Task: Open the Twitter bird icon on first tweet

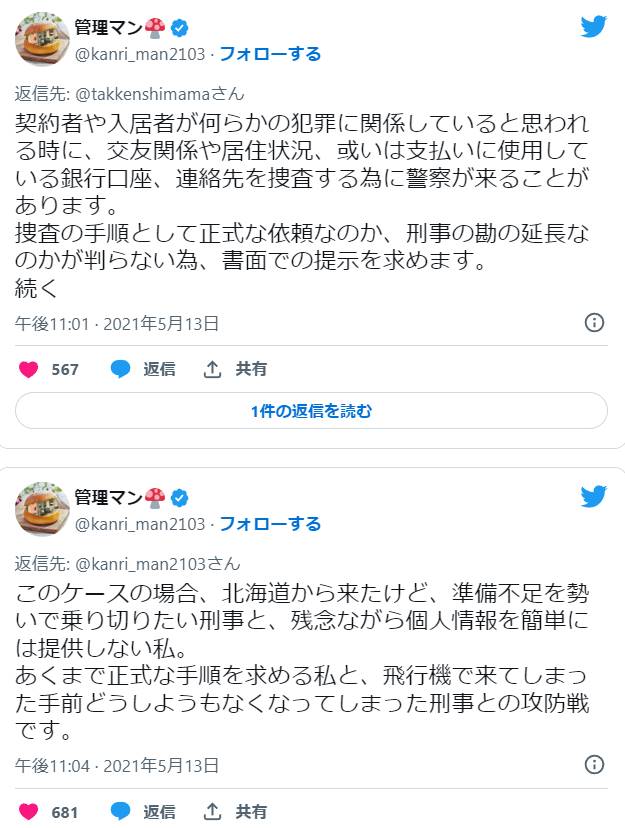Action: 593,26
